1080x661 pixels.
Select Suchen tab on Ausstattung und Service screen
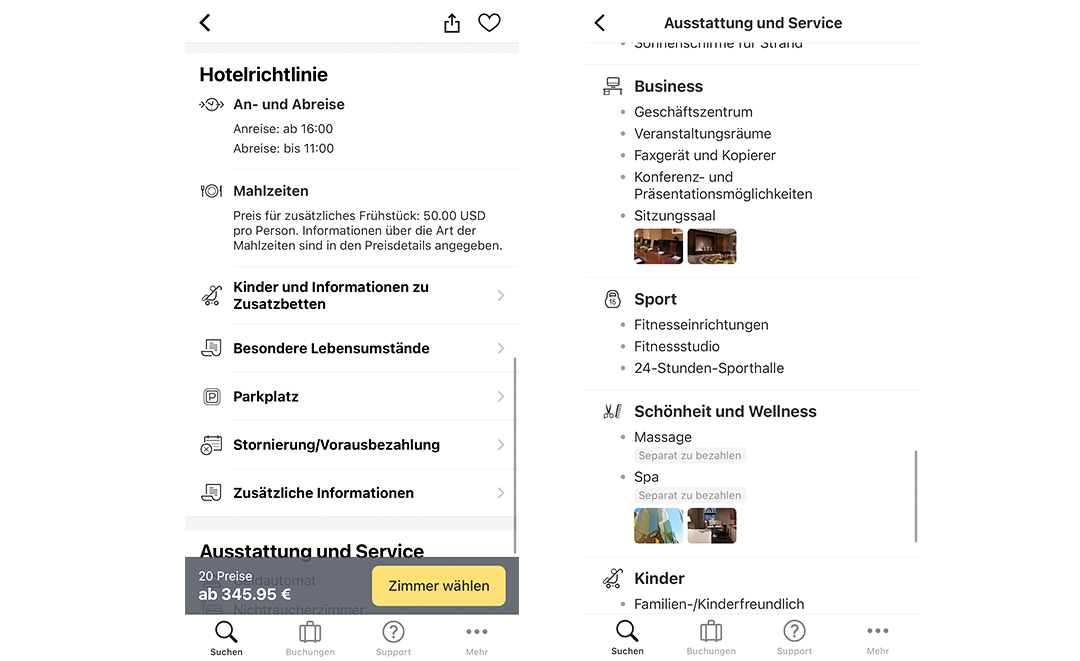click(627, 637)
